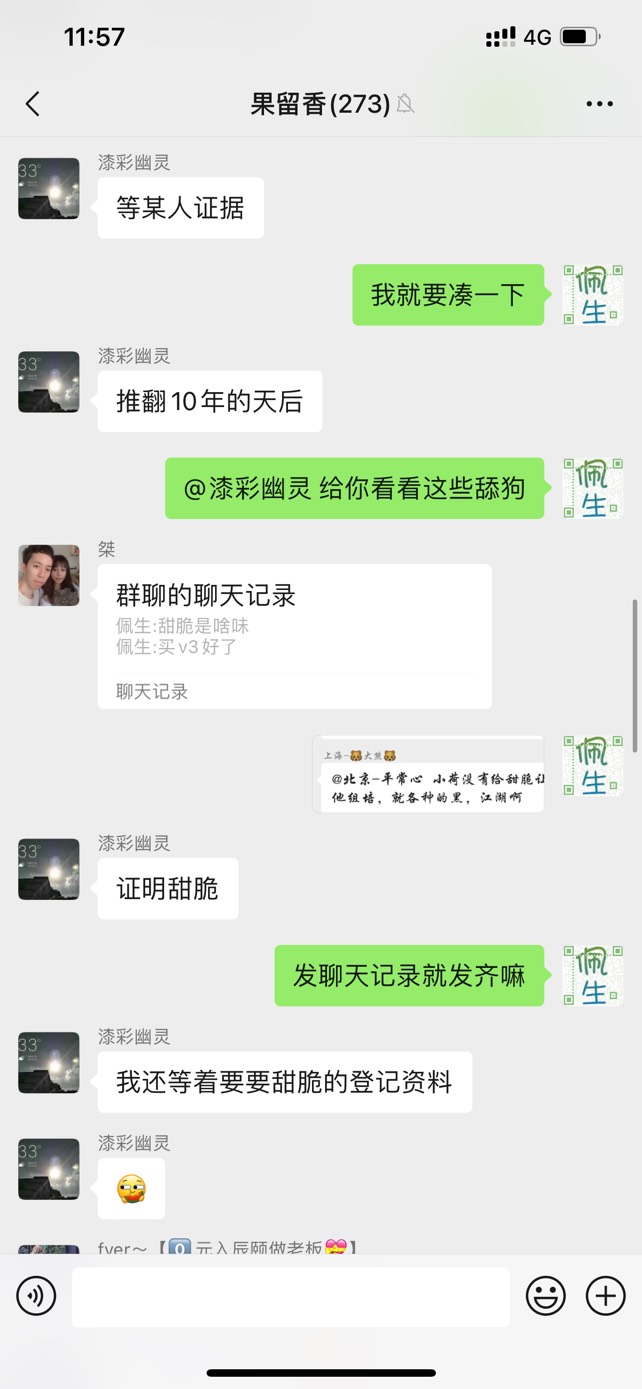The width and height of the screenshot is (642, 1389).
Task: Open the group chat info menu
Action: (599, 103)
